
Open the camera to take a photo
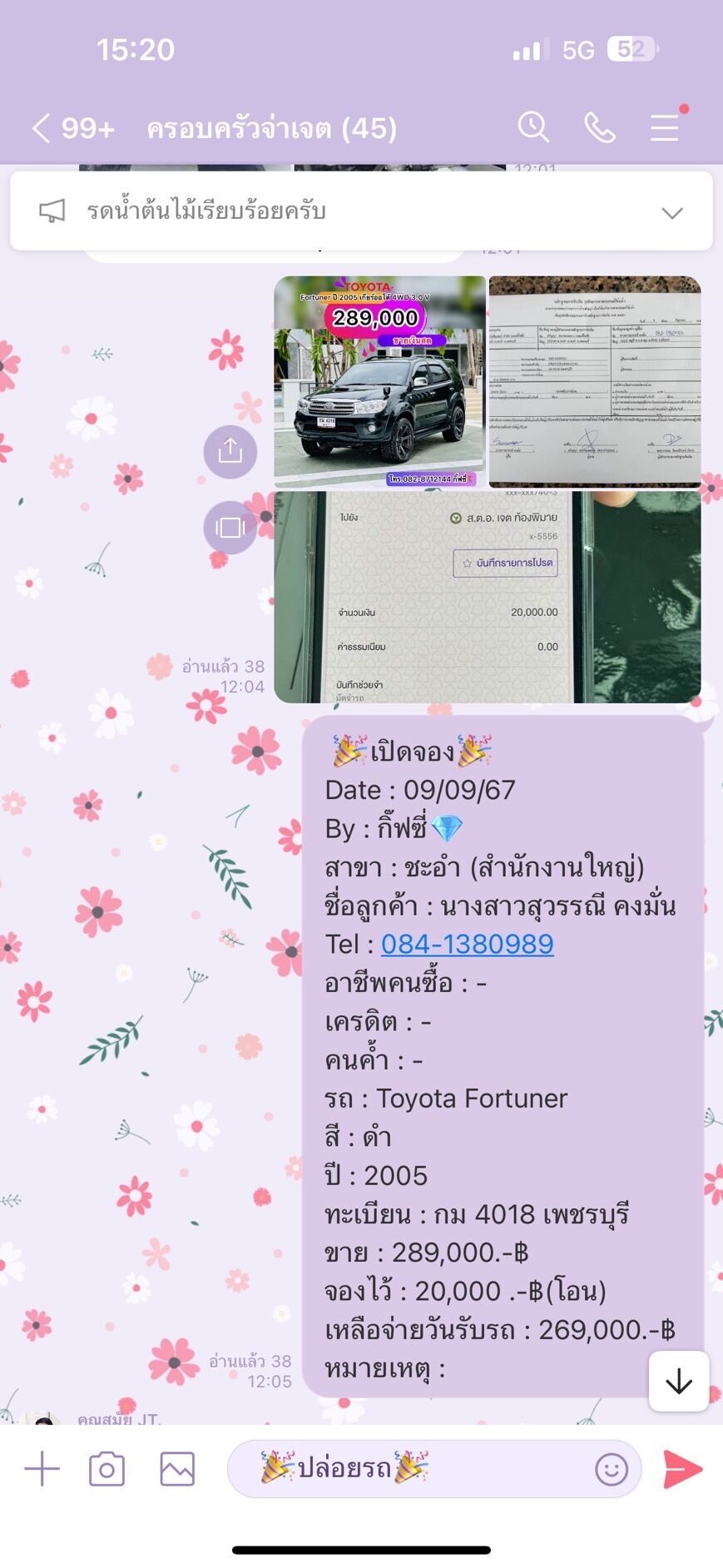pos(106,1469)
